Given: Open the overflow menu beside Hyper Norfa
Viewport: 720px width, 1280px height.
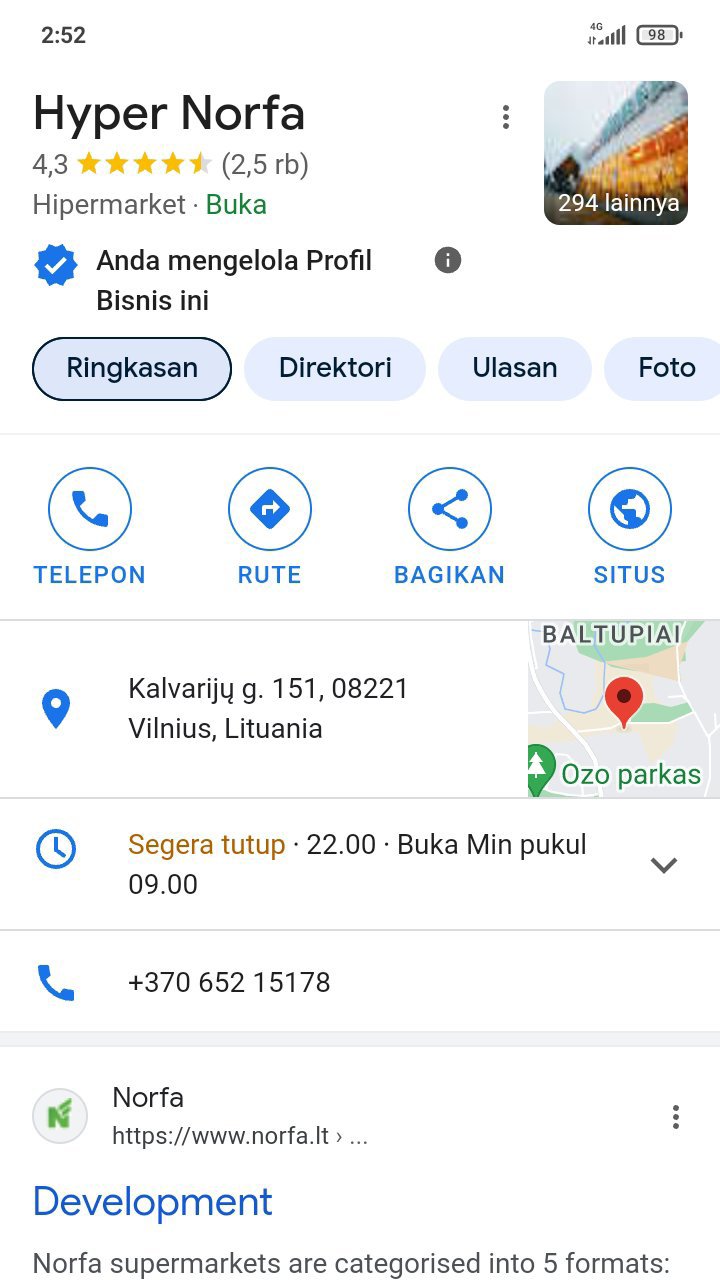Looking at the screenshot, I should coord(506,118).
